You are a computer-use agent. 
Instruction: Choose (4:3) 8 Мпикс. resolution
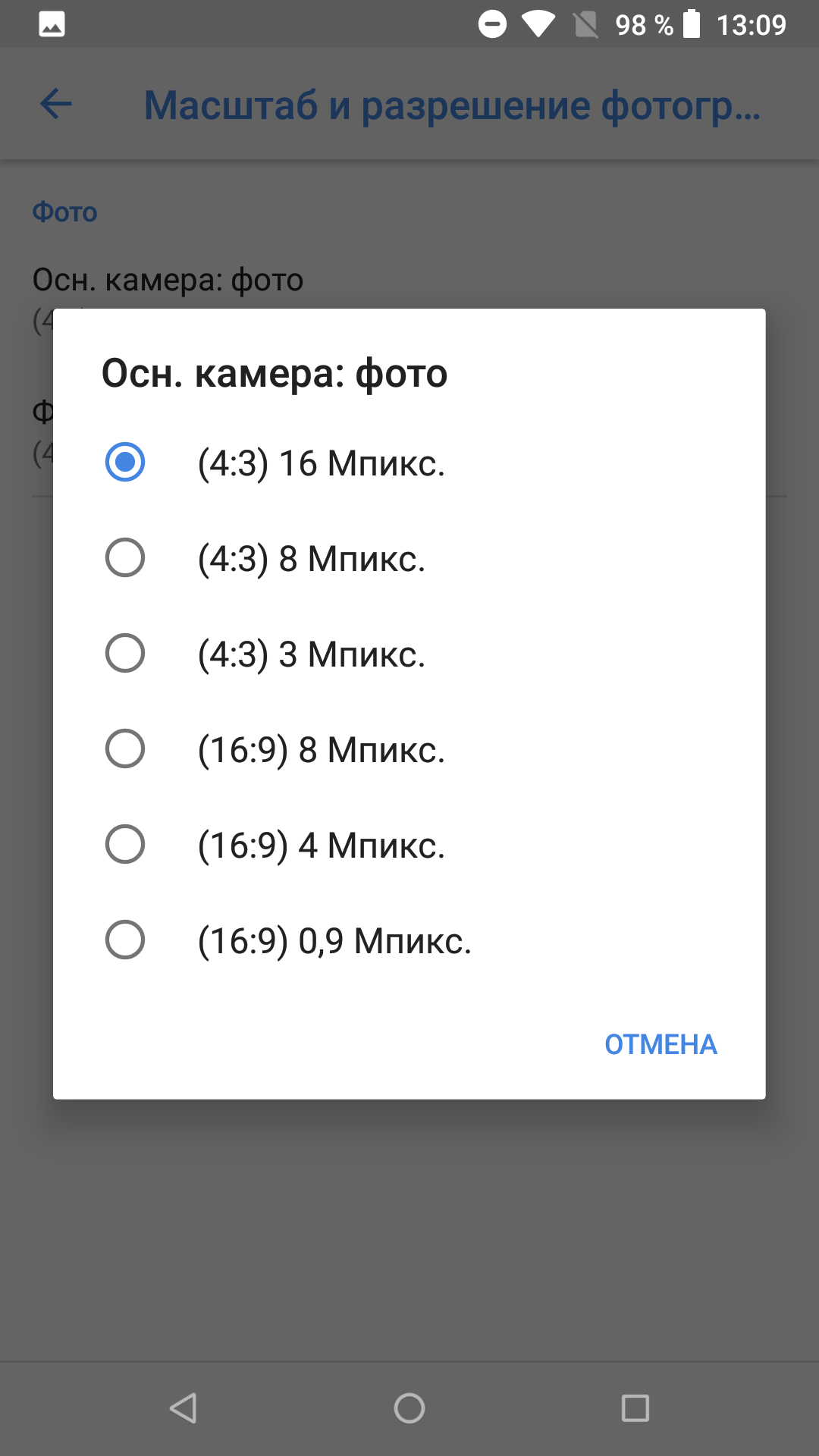pos(409,558)
